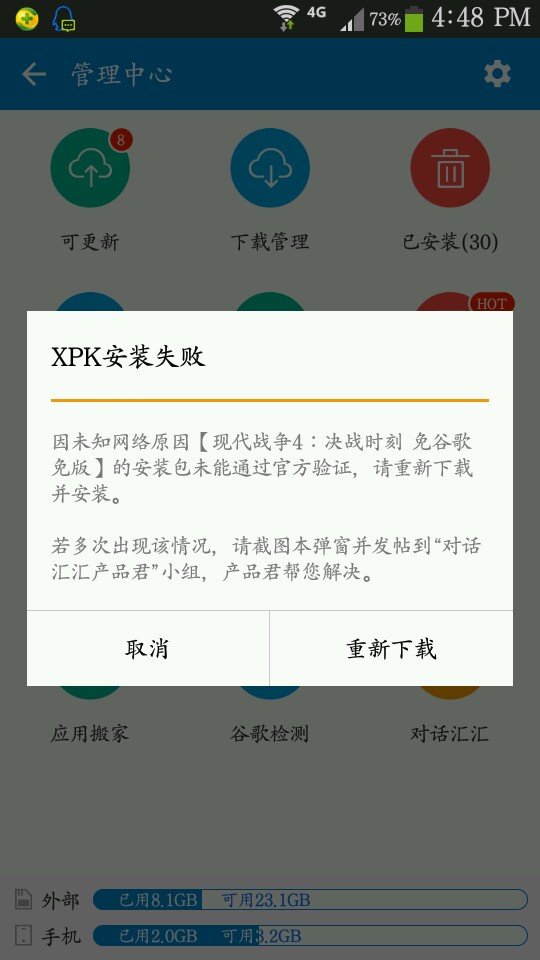Viewport: 540px width, 960px height.
Task: Open the settings gear icon
Action: click(x=497, y=74)
